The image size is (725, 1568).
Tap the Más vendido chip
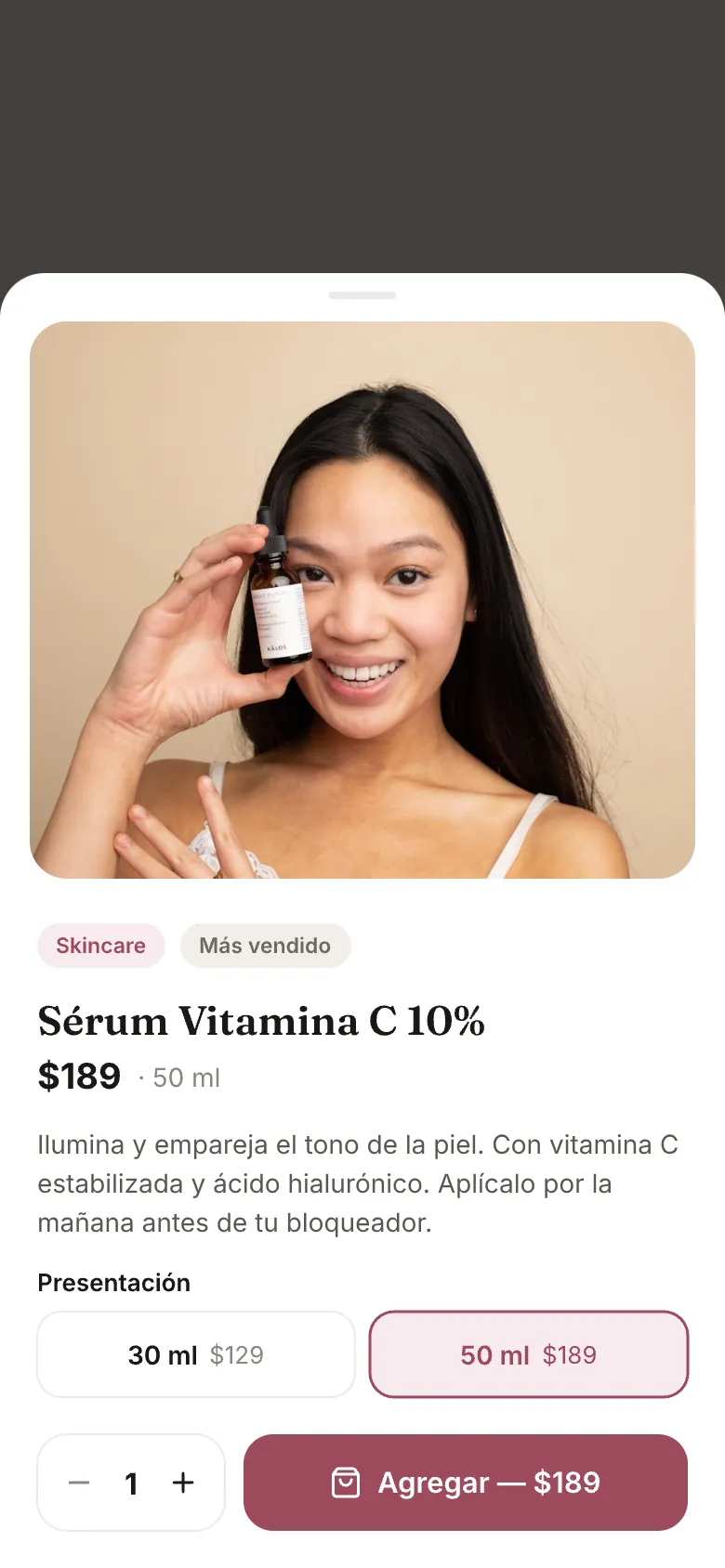[265, 946]
